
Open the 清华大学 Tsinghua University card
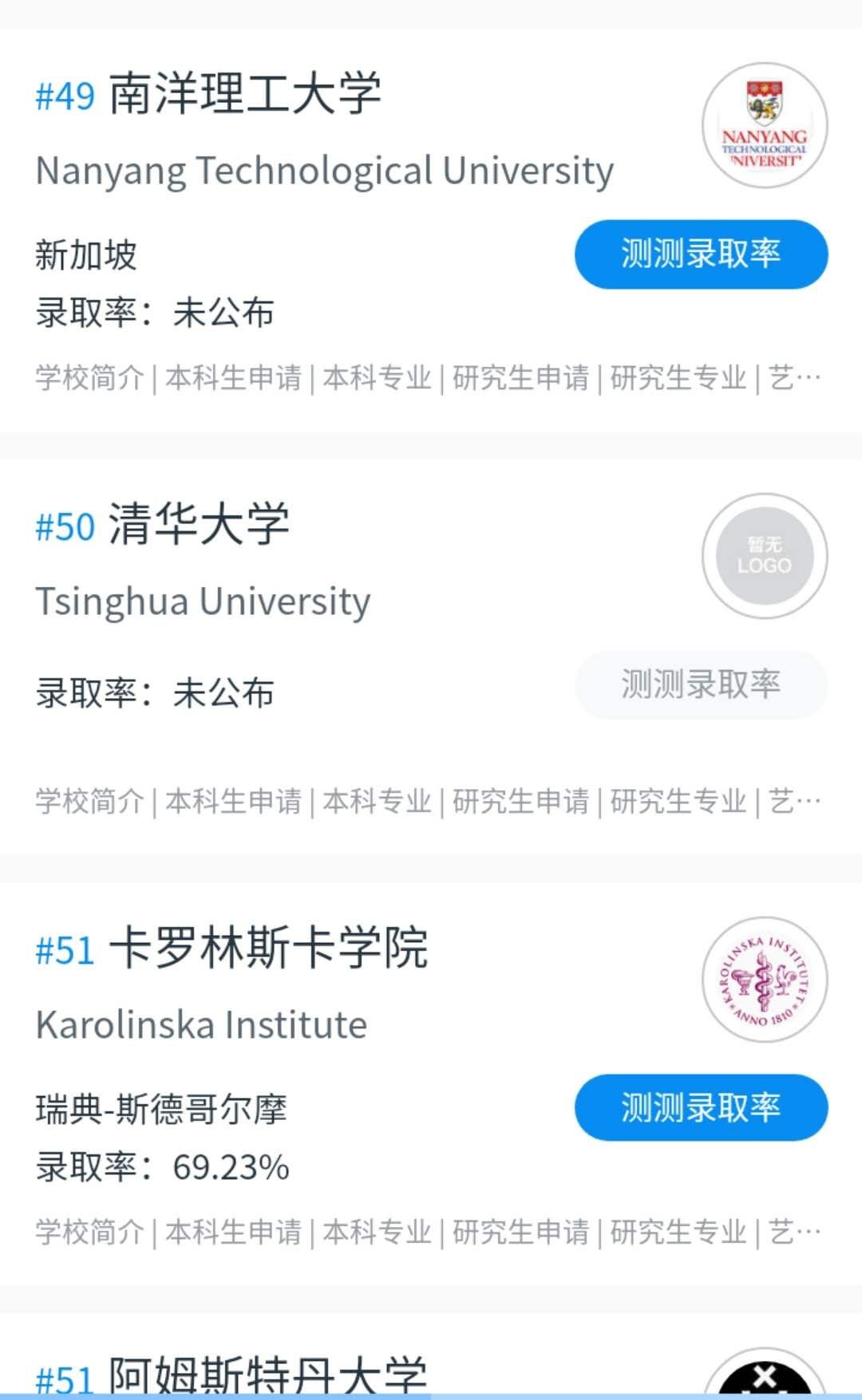tap(431, 657)
